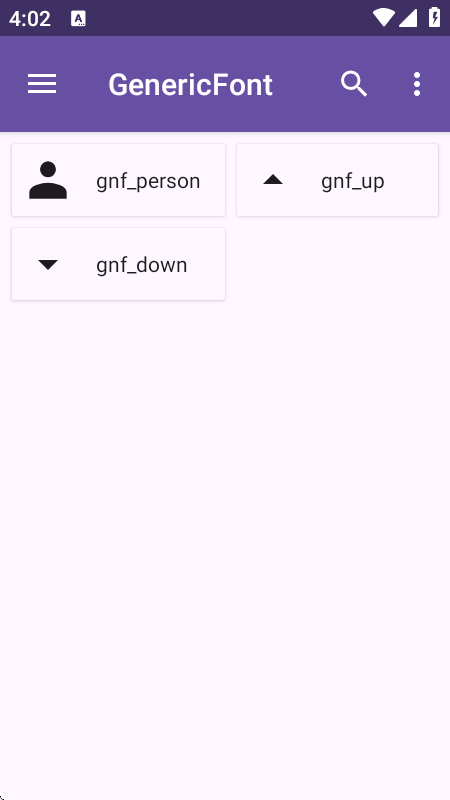
Task: Select the gnf_person icon card
Action: [118, 180]
